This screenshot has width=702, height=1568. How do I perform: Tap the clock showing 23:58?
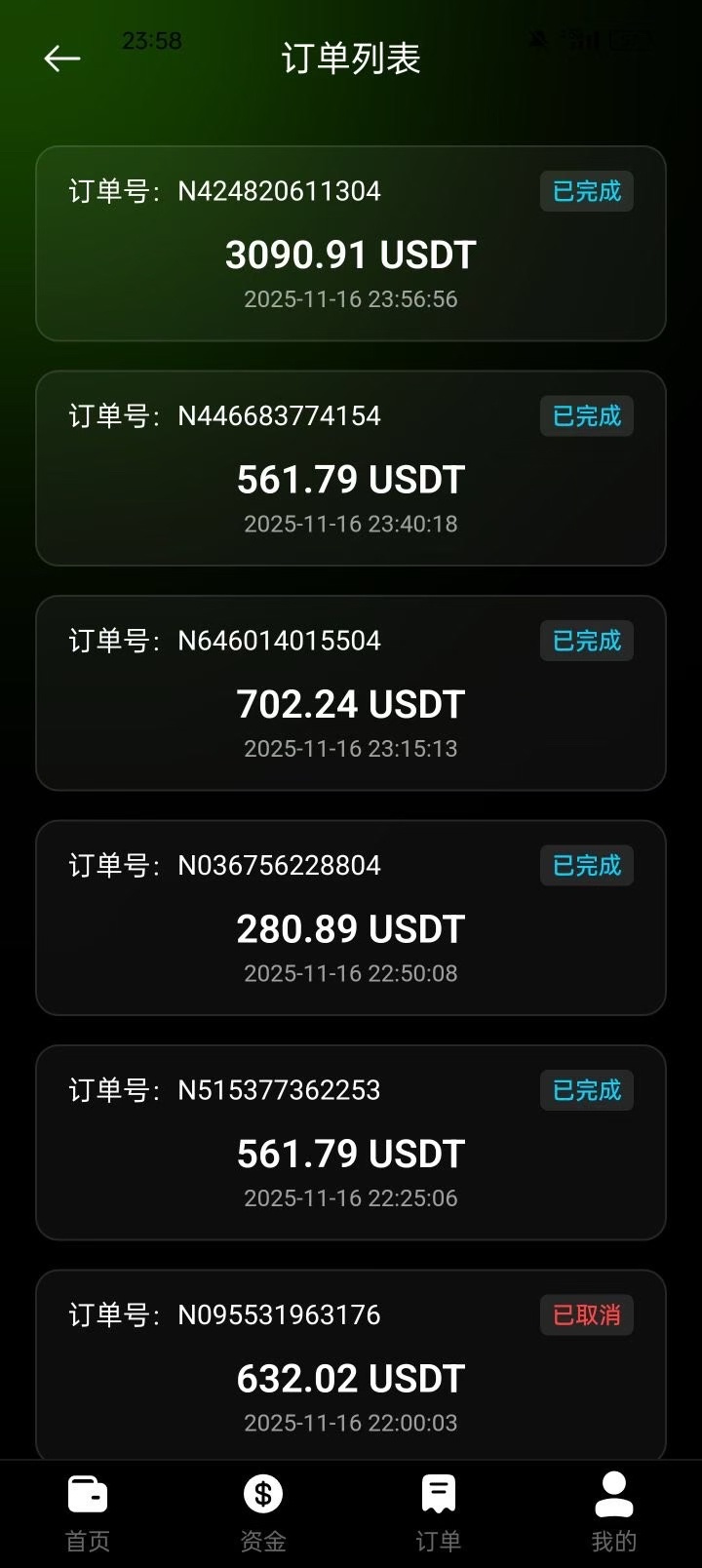pos(153,41)
